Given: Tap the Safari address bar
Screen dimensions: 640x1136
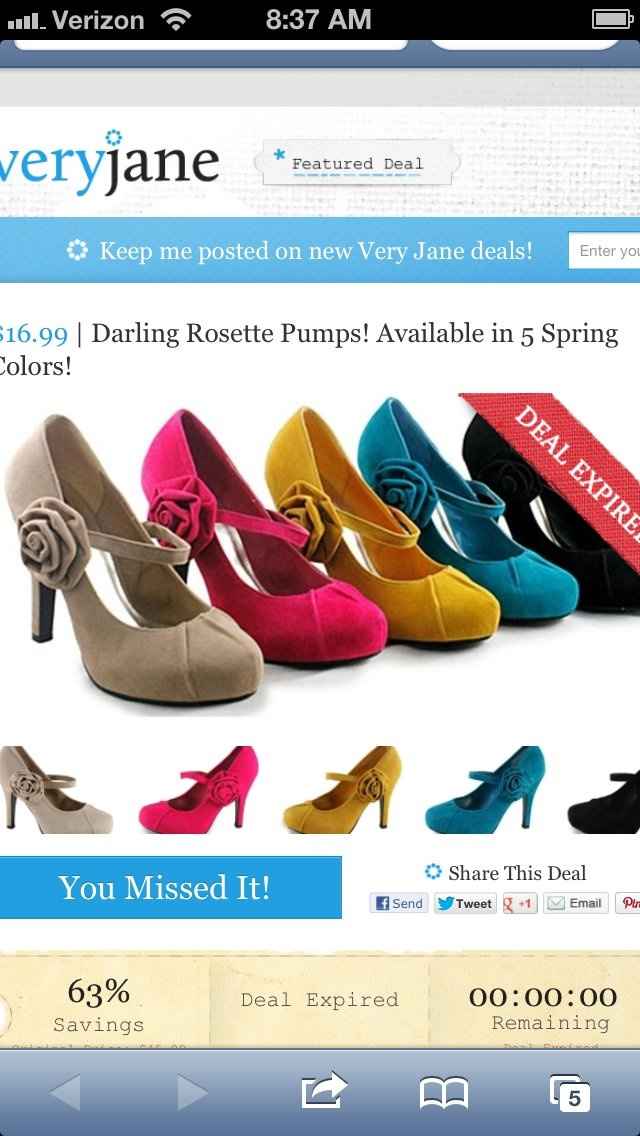Looking at the screenshot, I should pos(210,44).
